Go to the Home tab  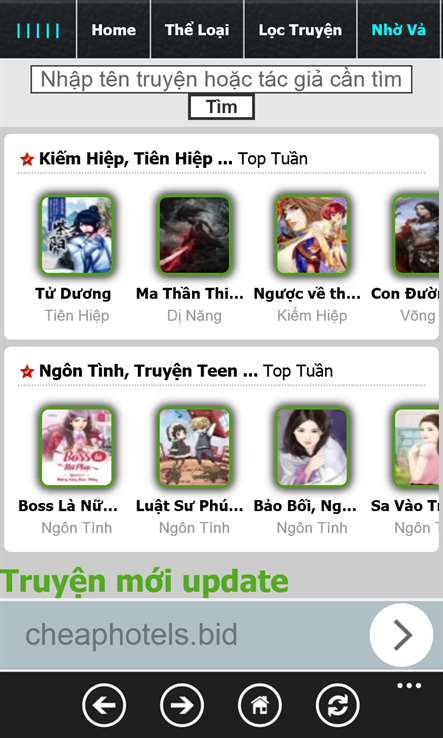click(113, 30)
